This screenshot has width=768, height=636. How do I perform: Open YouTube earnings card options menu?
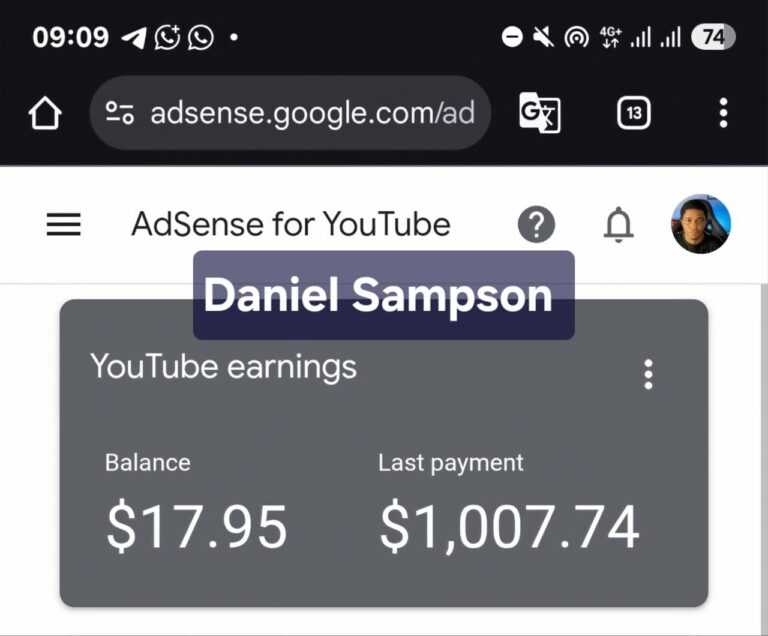[648, 374]
